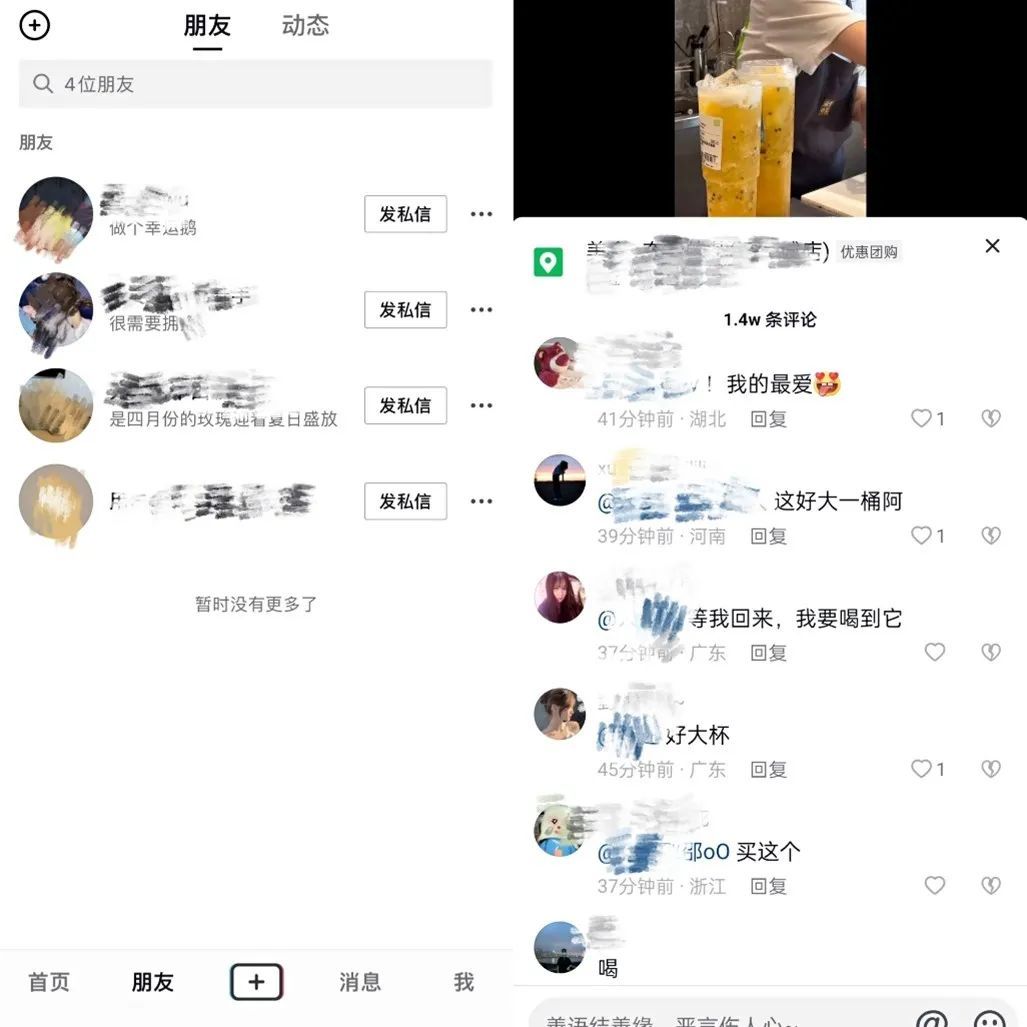Open the 优惠团购 location link
The width and height of the screenshot is (1027, 1027).
click(x=868, y=253)
